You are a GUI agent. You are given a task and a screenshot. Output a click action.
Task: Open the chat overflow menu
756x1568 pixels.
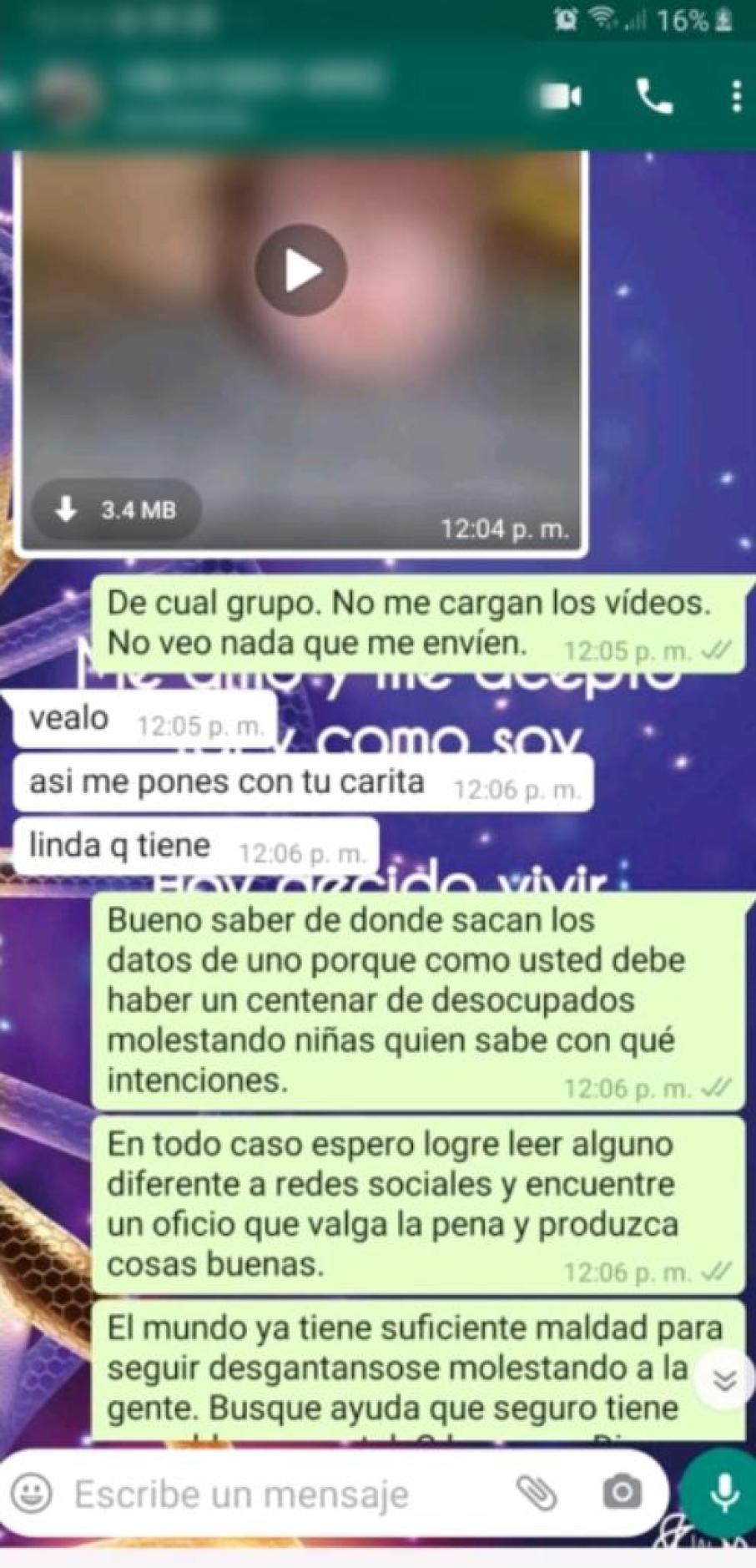pyautogui.click(x=735, y=97)
